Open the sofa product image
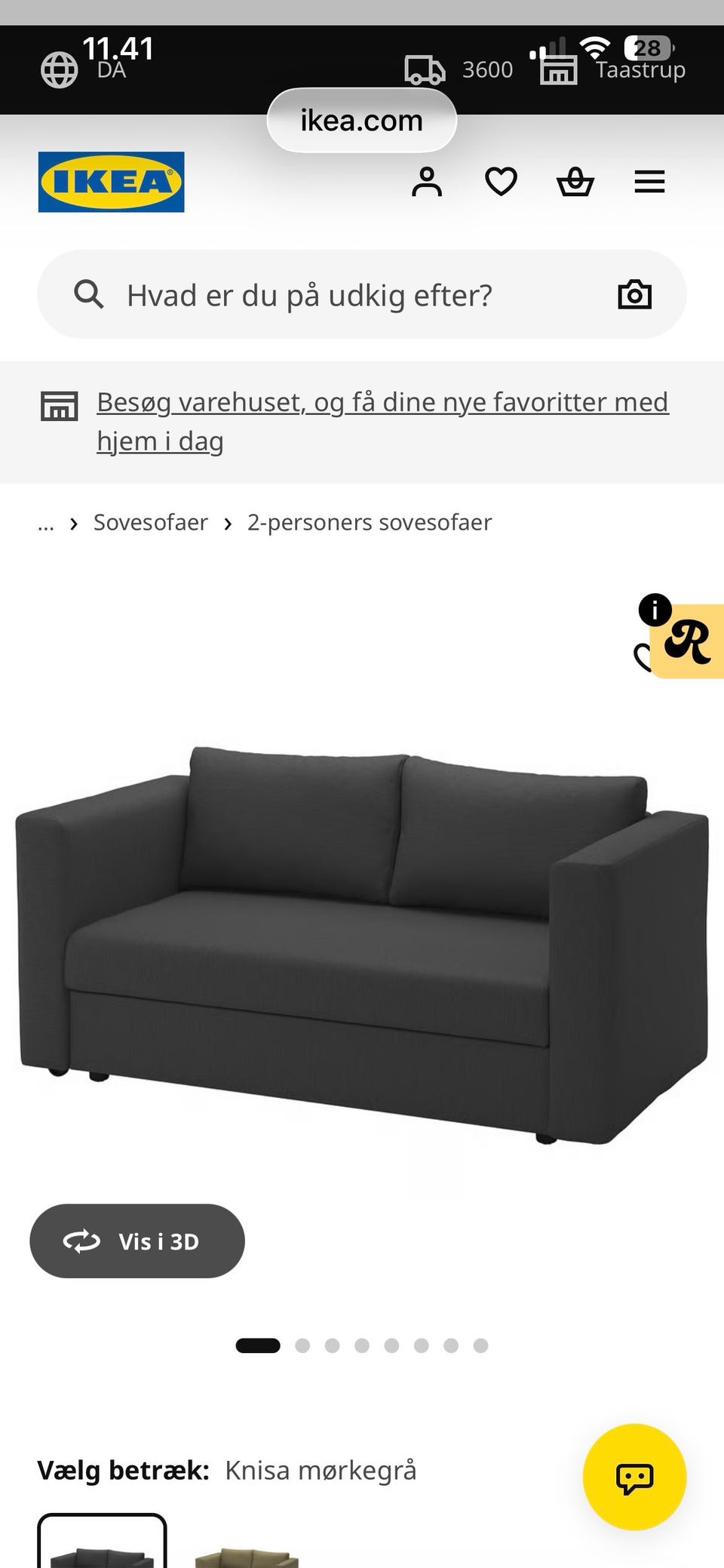 coord(362,943)
